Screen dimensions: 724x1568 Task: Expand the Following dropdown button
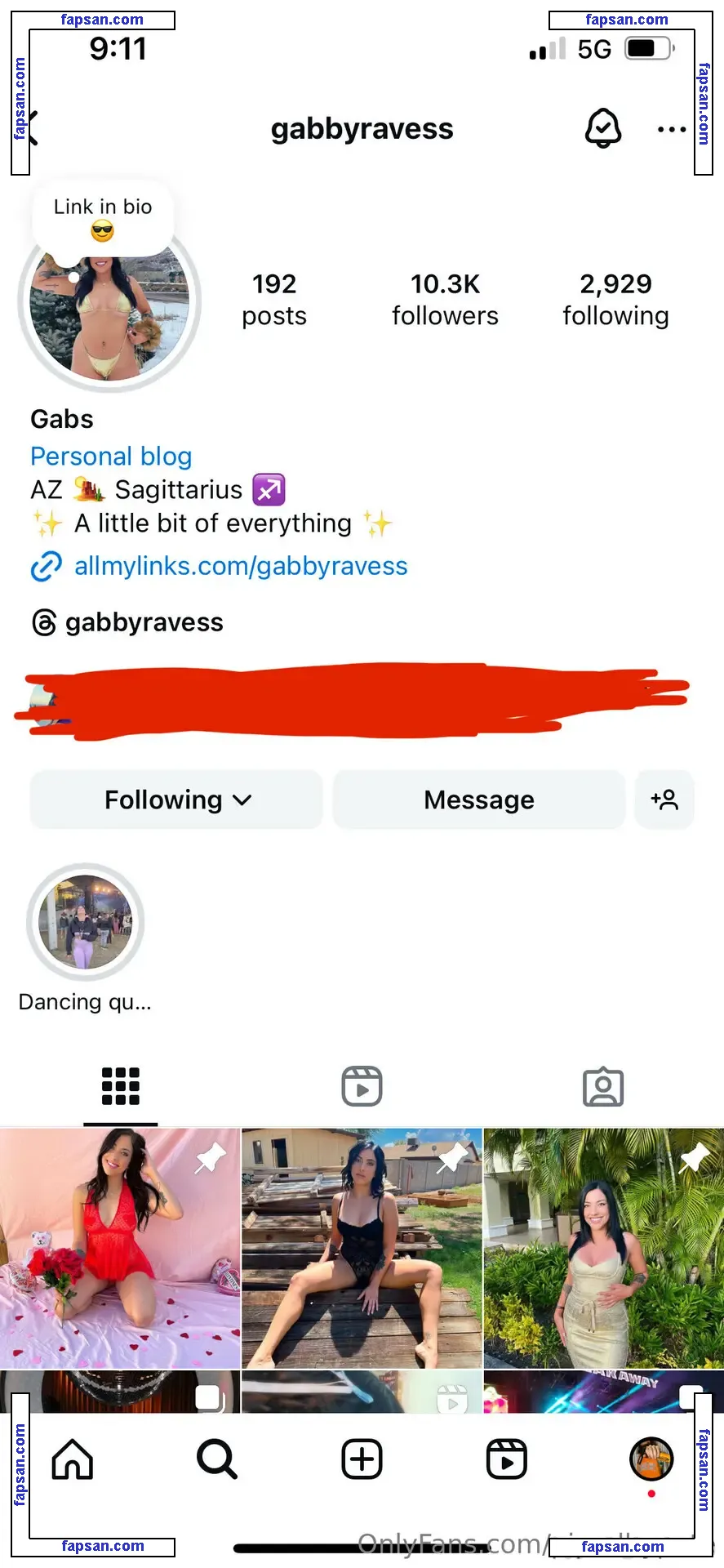[x=176, y=800]
